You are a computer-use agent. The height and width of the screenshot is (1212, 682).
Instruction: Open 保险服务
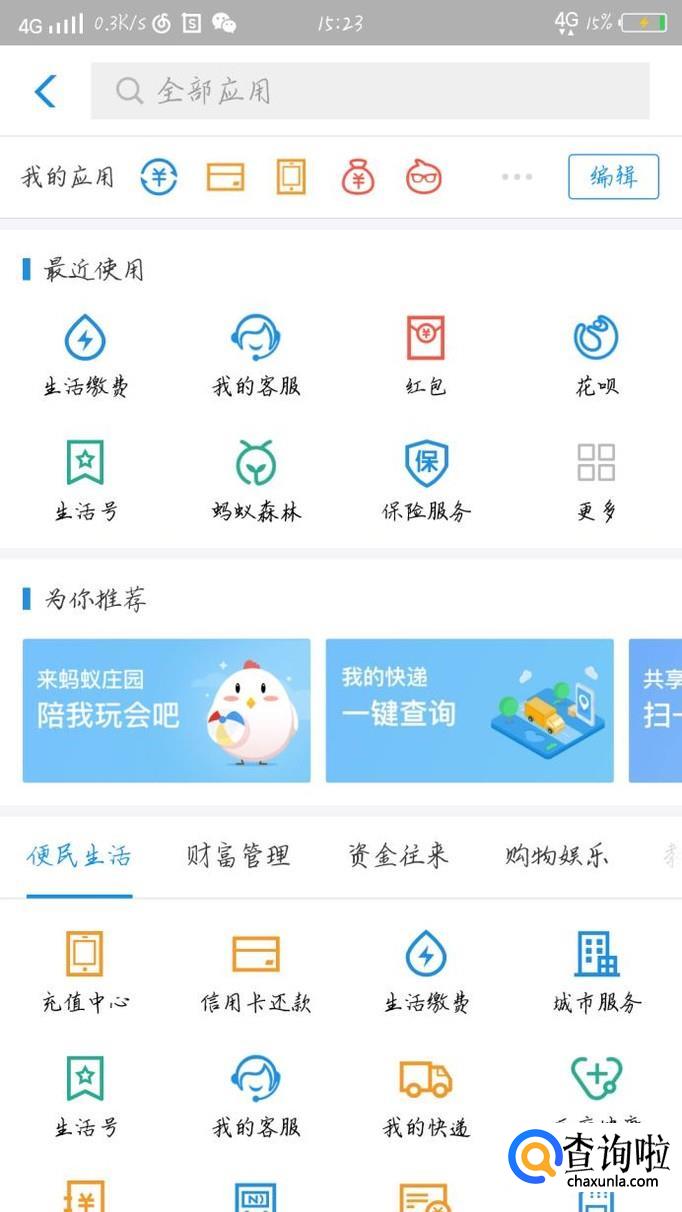click(426, 481)
